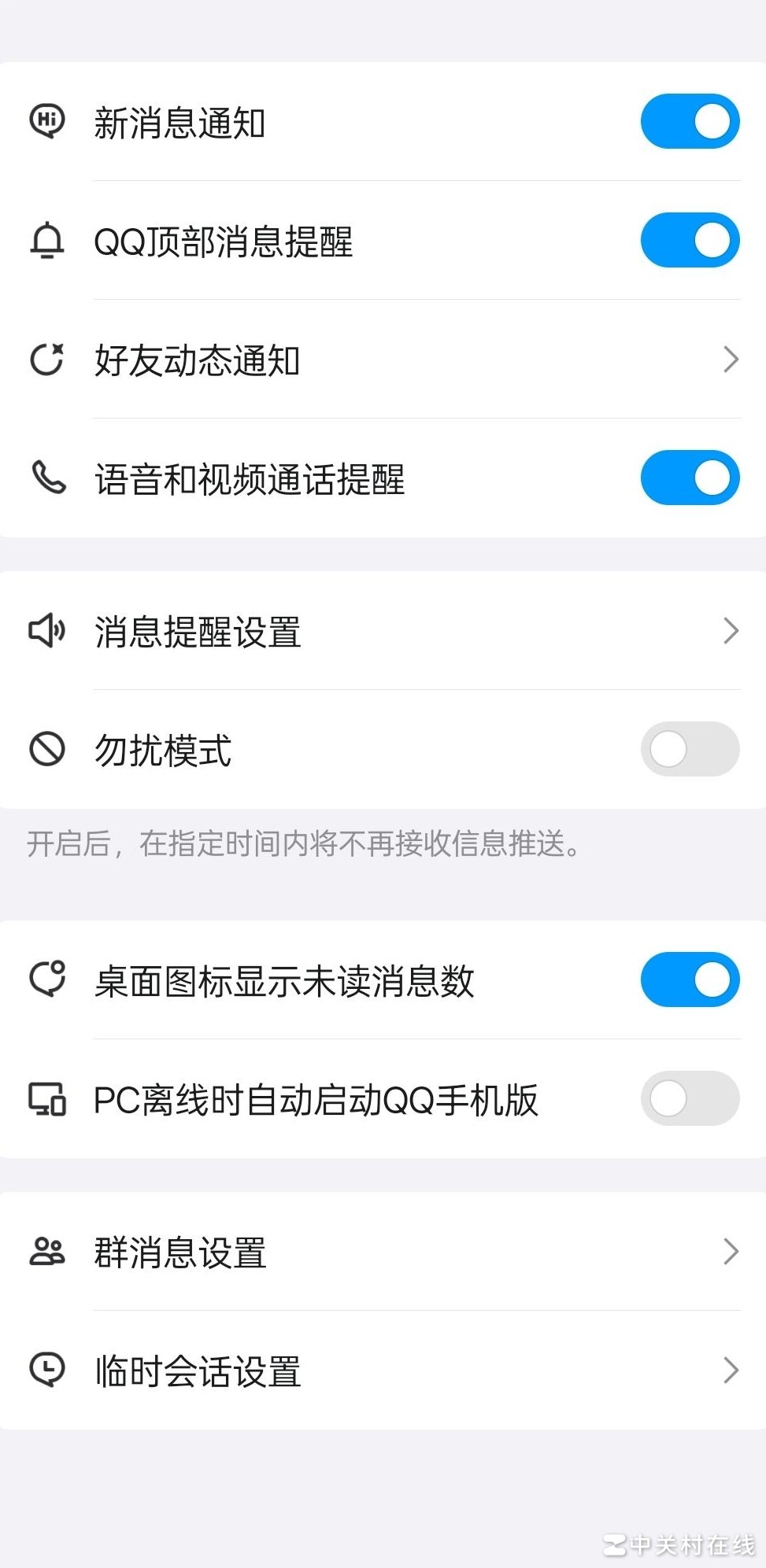766x1568 pixels.
Task: Expand 好友动态通知 settings via its chevron
Action: pos(731,360)
